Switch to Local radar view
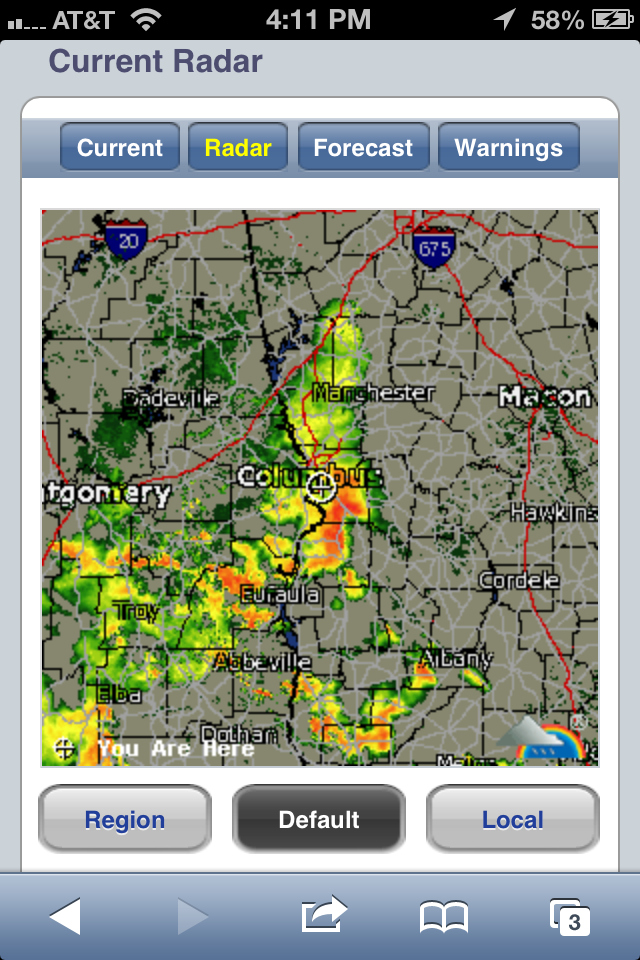The width and height of the screenshot is (640, 960). point(512,820)
